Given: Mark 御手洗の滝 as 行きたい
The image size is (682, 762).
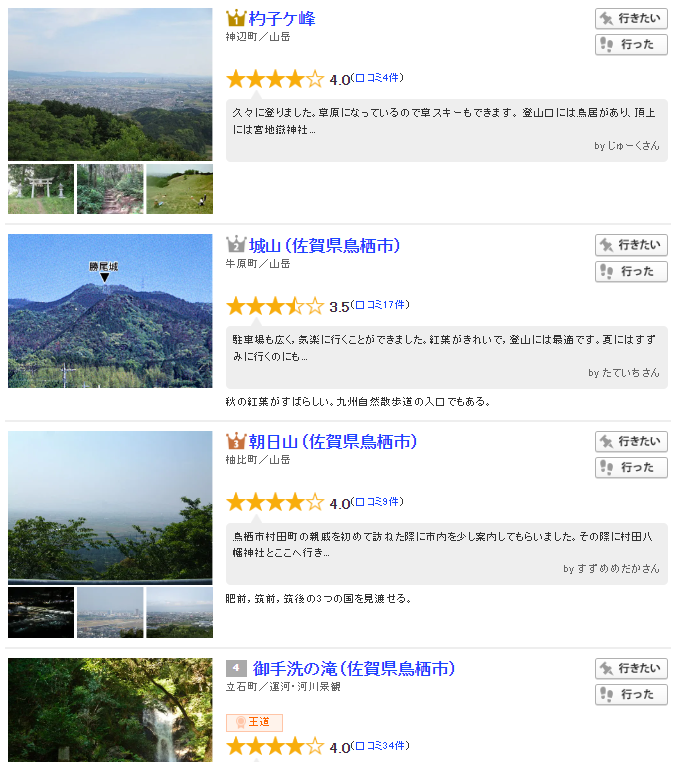Looking at the screenshot, I should point(631,668).
